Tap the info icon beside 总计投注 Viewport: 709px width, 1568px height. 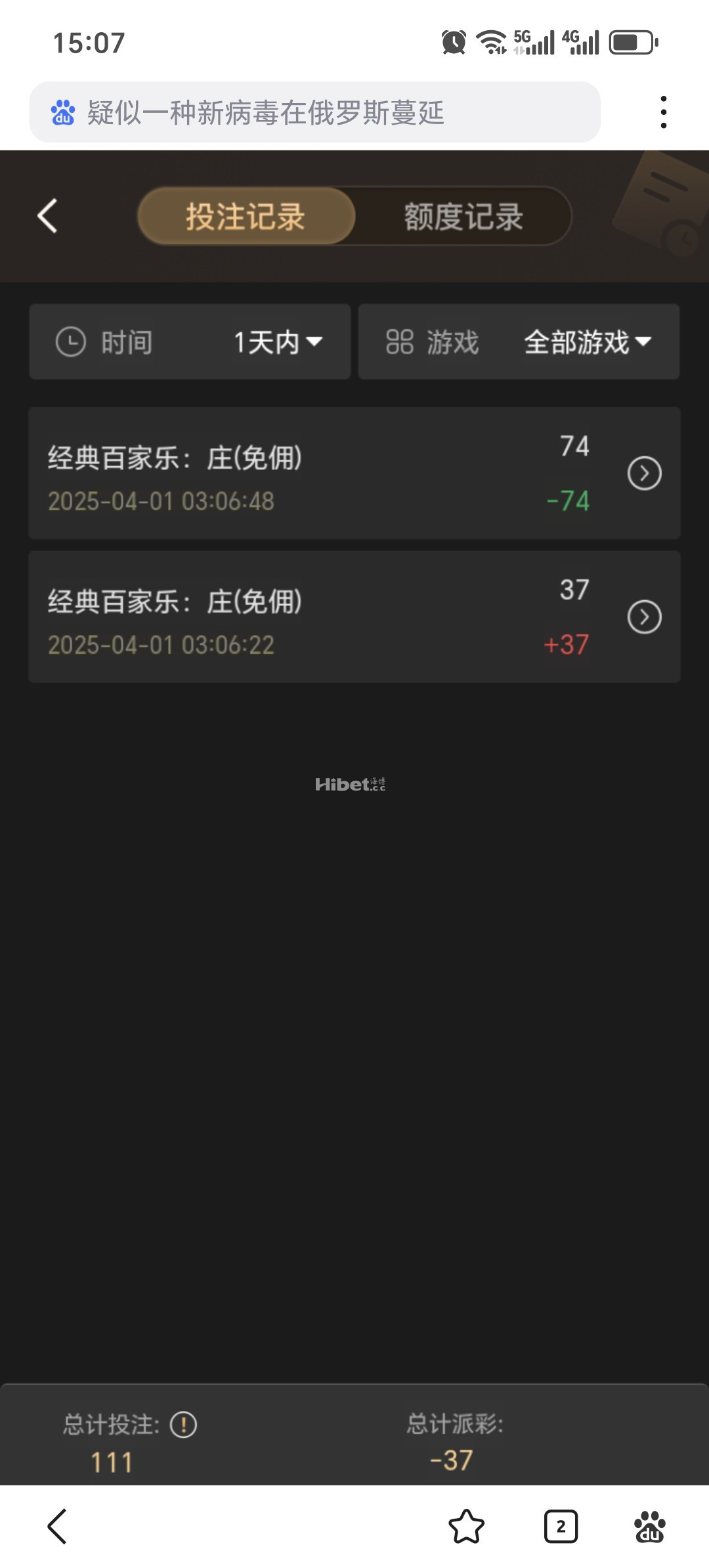(x=183, y=1425)
